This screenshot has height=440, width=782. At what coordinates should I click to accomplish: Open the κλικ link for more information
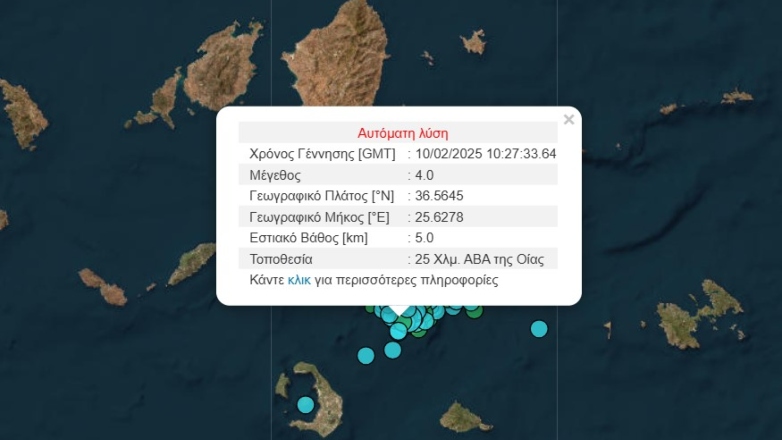point(299,280)
